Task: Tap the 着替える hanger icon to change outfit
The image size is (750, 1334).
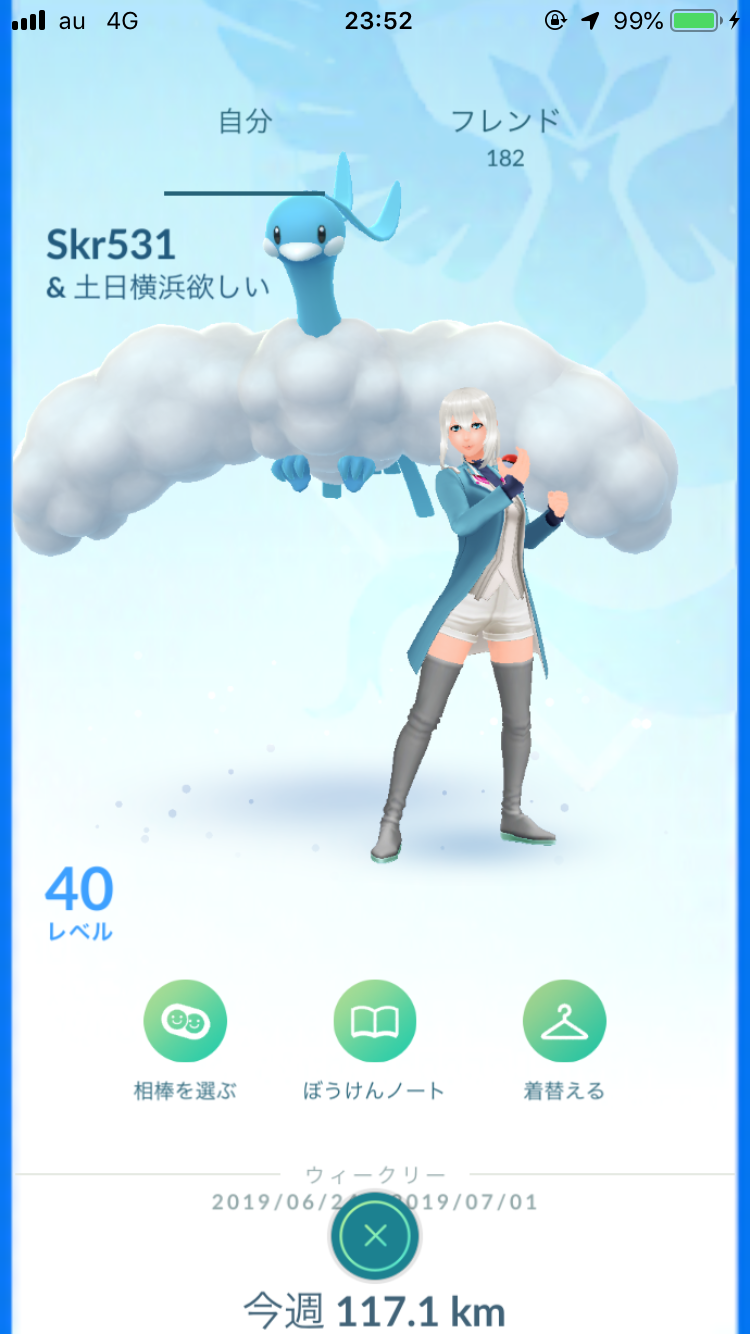Action: pyautogui.click(x=565, y=1020)
